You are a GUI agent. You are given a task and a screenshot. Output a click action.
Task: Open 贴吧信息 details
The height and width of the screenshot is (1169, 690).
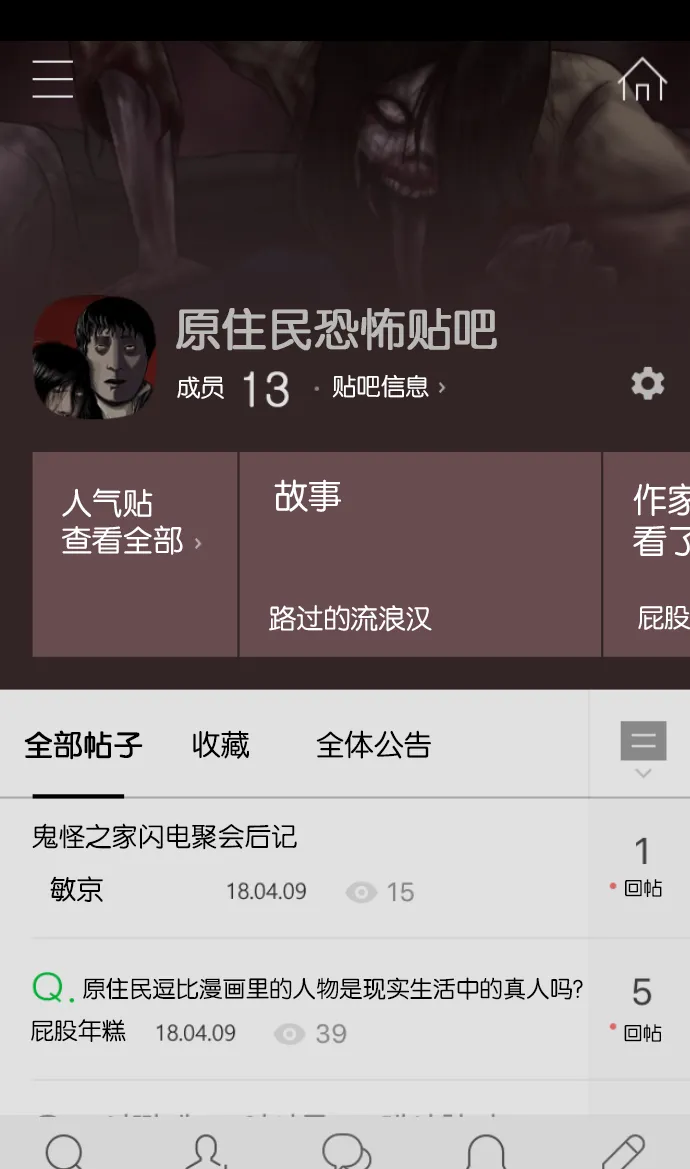coord(388,387)
